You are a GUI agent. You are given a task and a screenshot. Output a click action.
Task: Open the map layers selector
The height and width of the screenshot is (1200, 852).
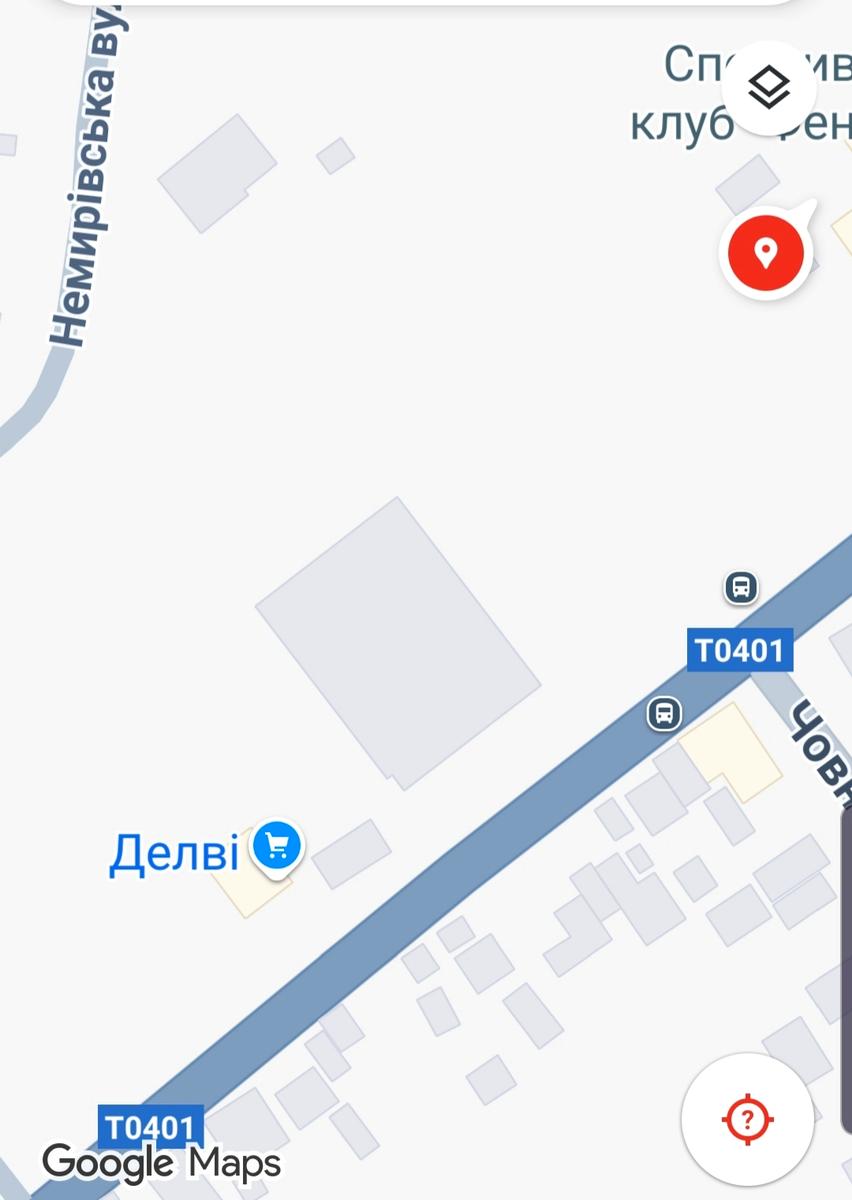click(x=768, y=88)
